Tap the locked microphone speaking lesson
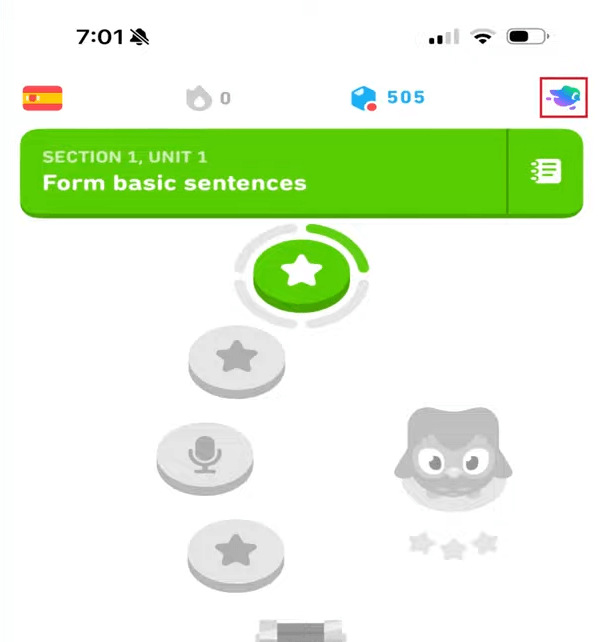The image size is (605, 642). click(x=205, y=457)
